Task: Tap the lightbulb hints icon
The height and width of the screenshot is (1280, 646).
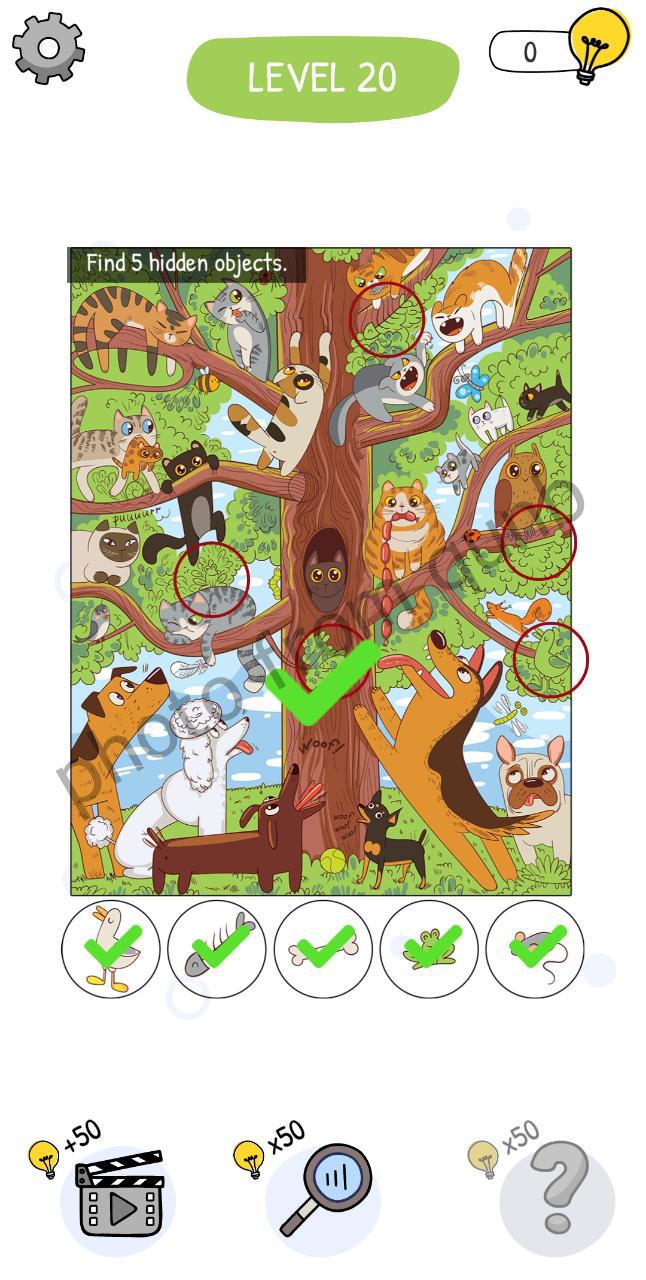Action: pos(598,45)
